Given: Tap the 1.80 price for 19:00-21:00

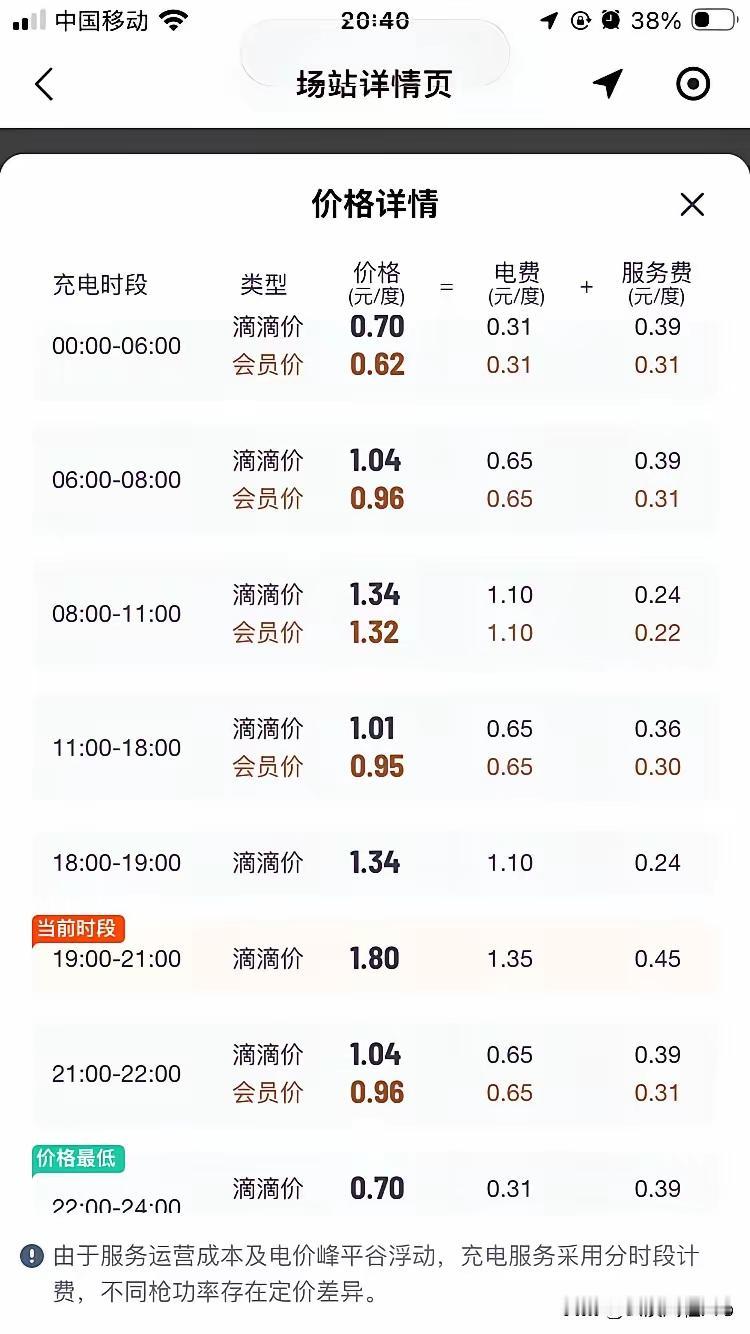Looking at the screenshot, I should (376, 957).
